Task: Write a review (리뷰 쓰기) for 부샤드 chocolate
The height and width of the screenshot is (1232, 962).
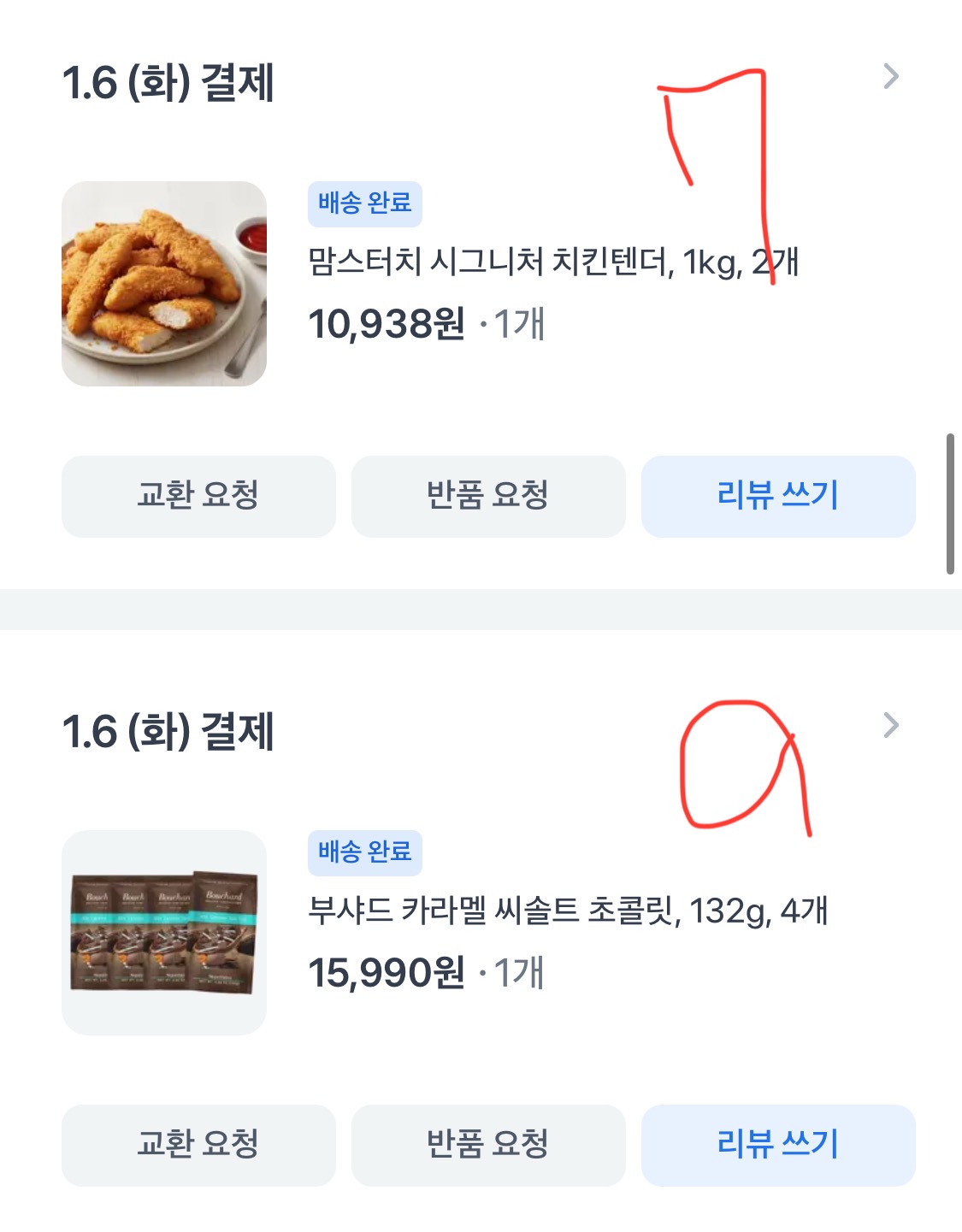Action: [778, 1145]
